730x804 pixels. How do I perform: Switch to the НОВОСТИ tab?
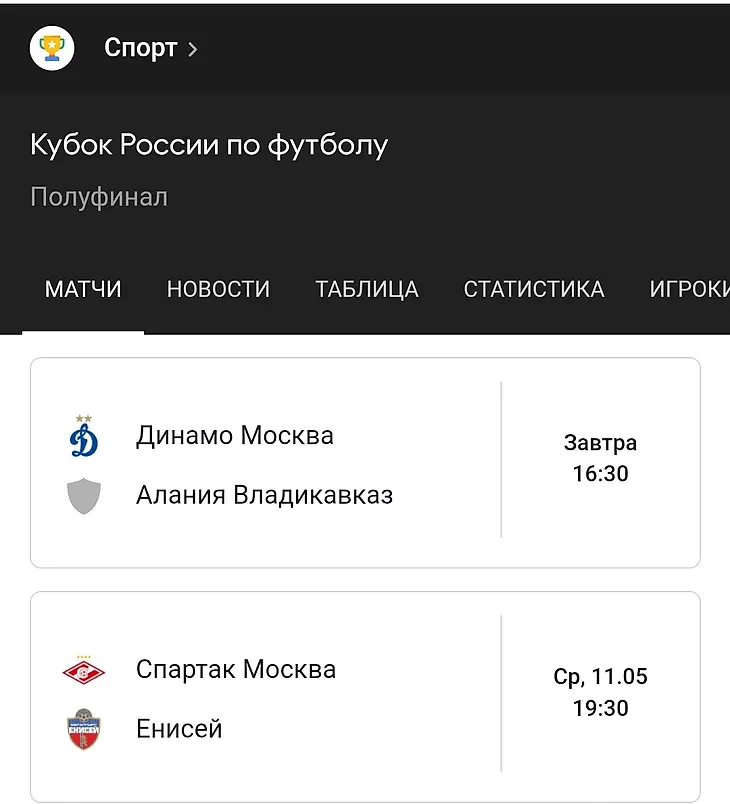pos(218,290)
